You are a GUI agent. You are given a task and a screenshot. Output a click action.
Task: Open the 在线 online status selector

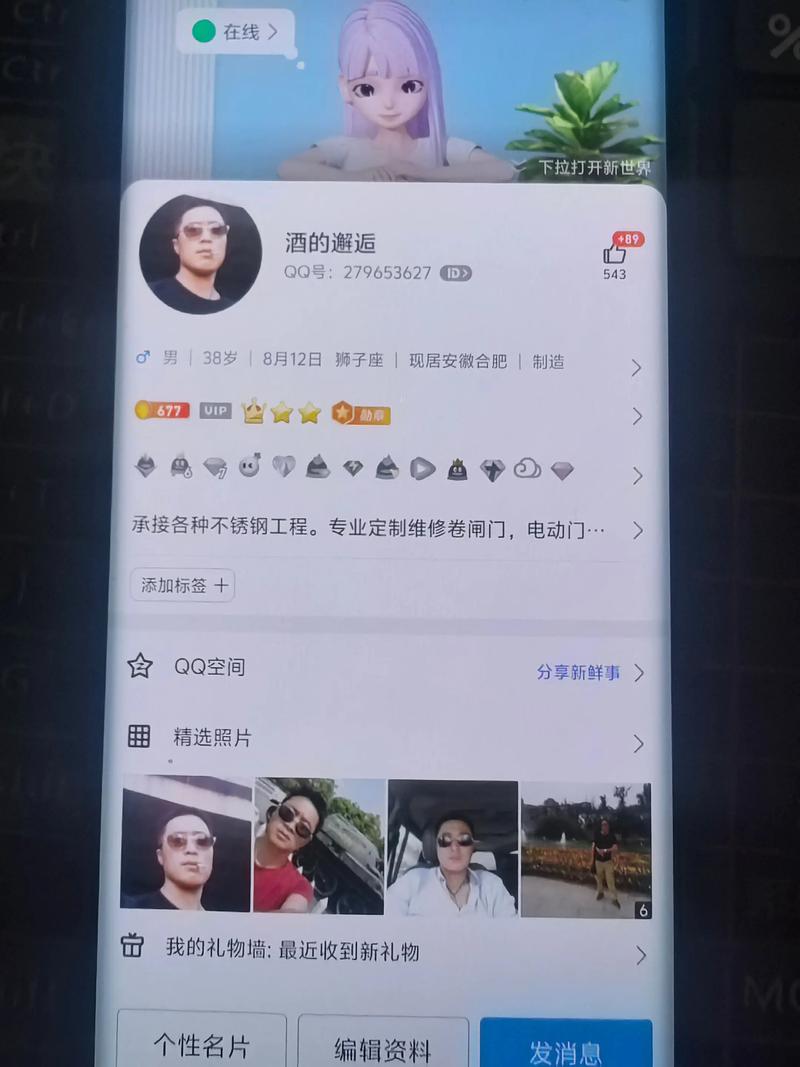235,32
